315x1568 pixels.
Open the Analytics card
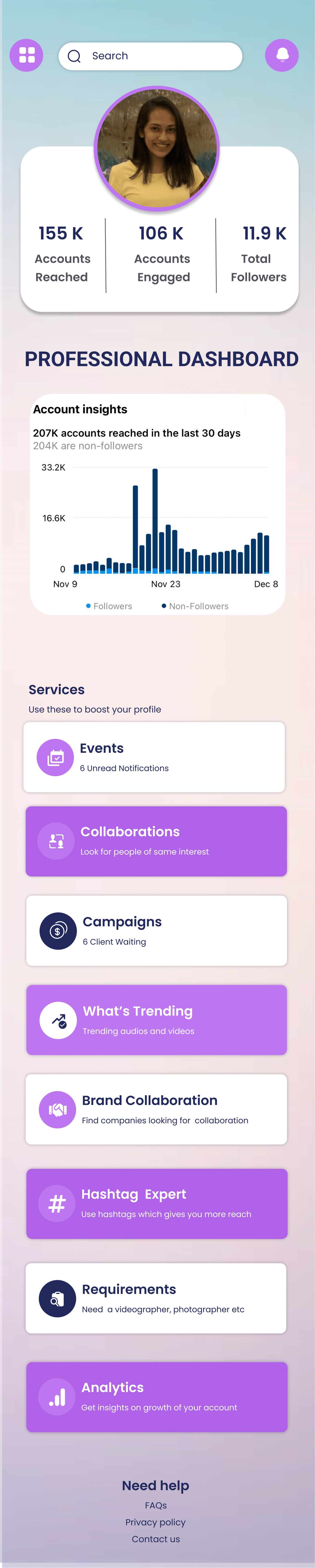click(156, 1397)
